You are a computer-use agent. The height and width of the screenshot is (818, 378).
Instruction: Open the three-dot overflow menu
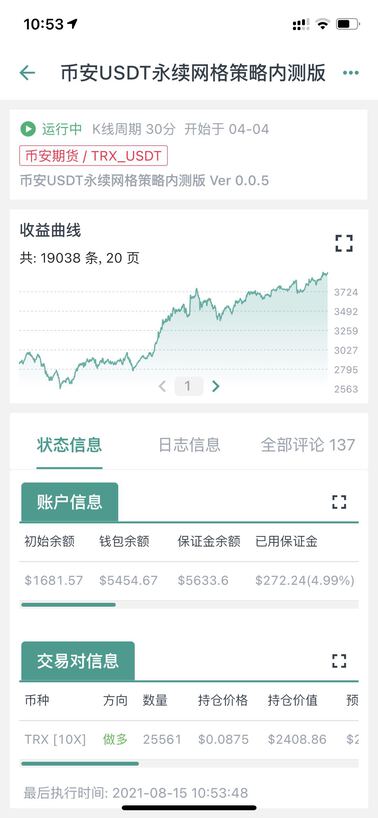(350, 73)
